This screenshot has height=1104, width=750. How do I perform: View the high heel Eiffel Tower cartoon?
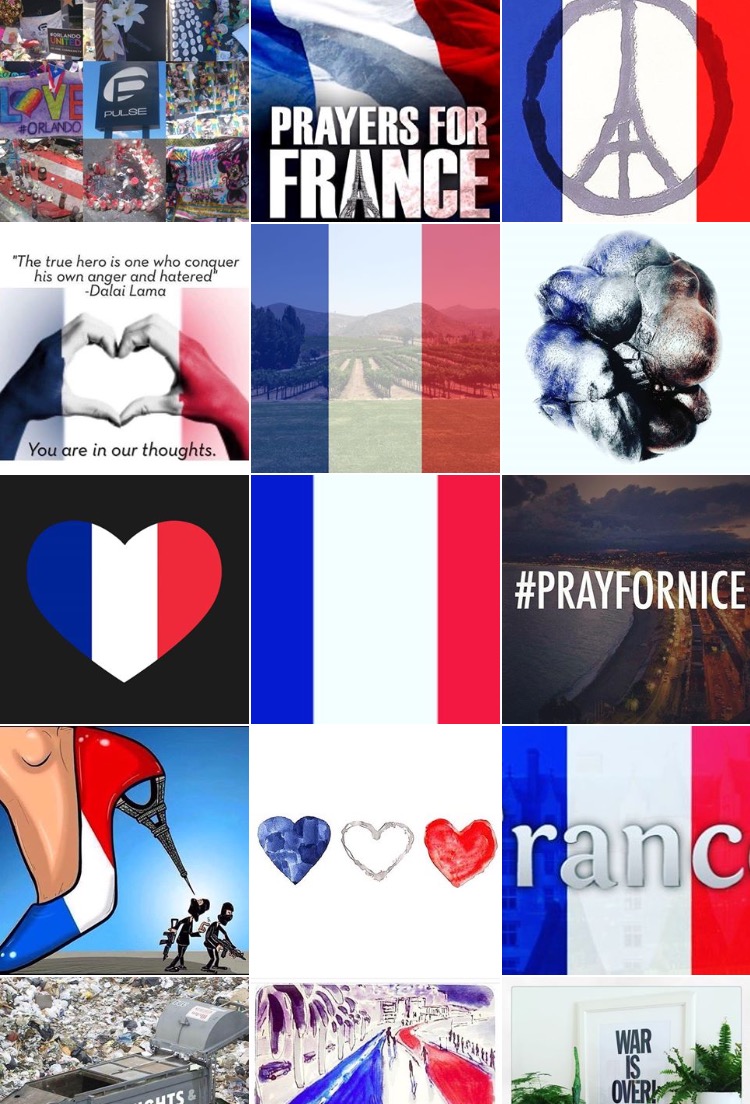(x=124, y=849)
